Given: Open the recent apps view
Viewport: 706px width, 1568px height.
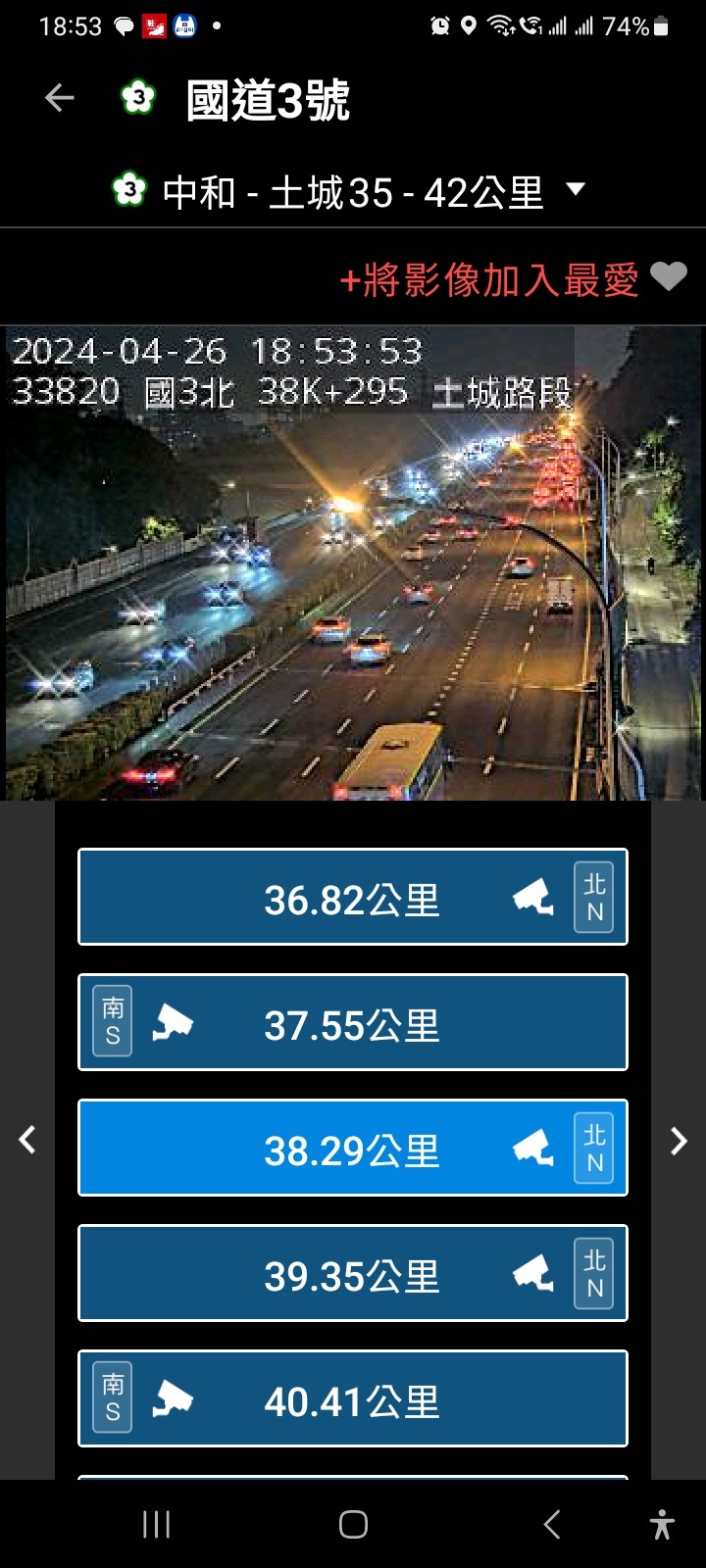Looking at the screenshot, I should tap(157, 1524).
